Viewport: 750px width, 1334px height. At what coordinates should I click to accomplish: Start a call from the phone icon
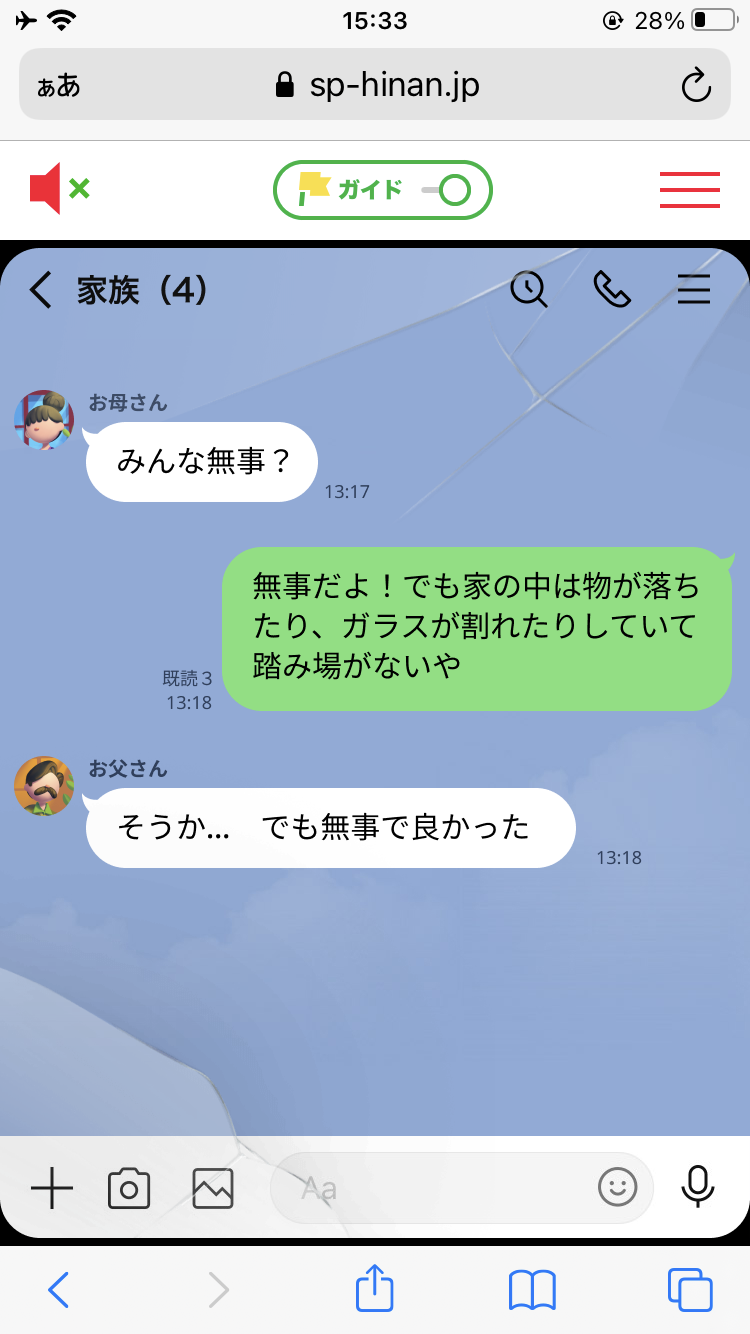point(611,290)
